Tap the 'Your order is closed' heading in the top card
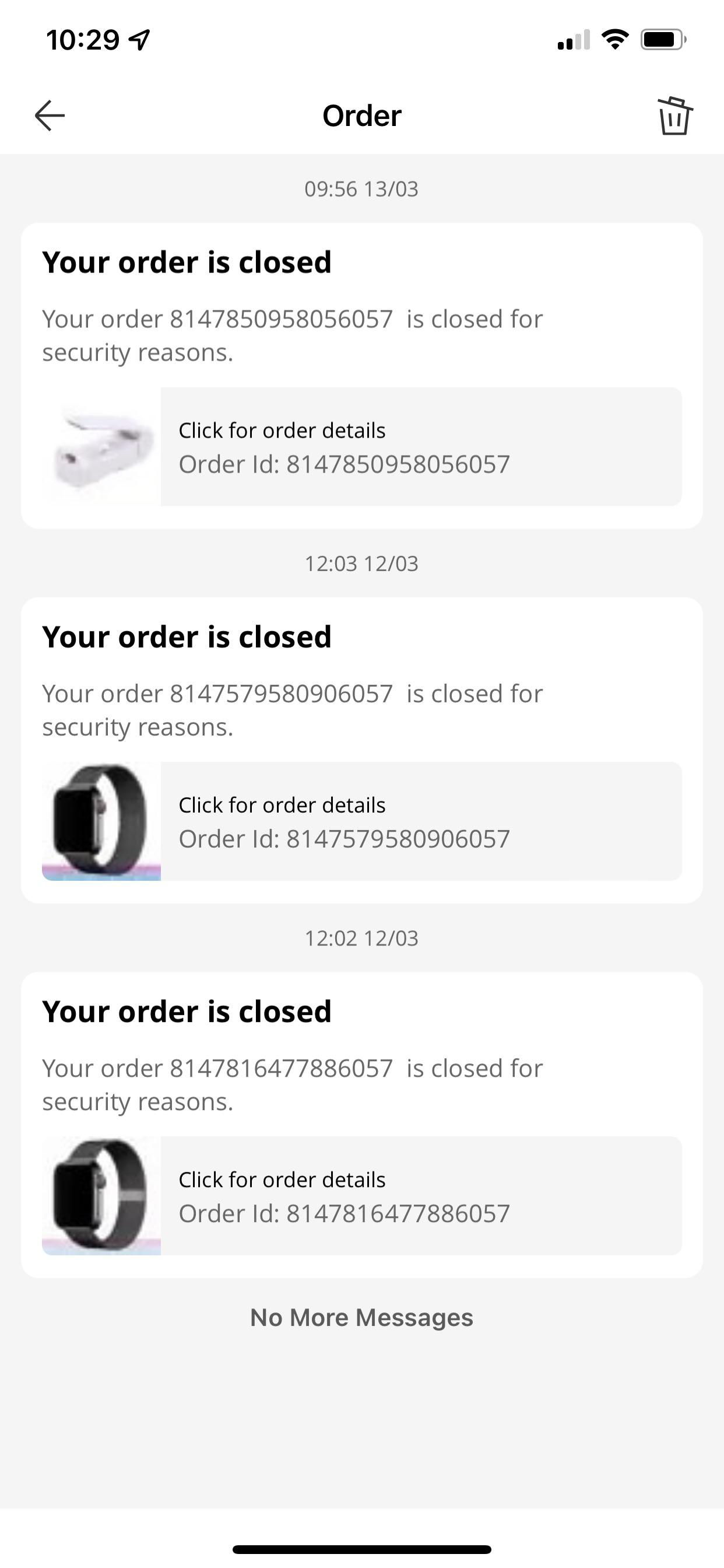The image size is (724, 1568). click(x=187, y=263)
